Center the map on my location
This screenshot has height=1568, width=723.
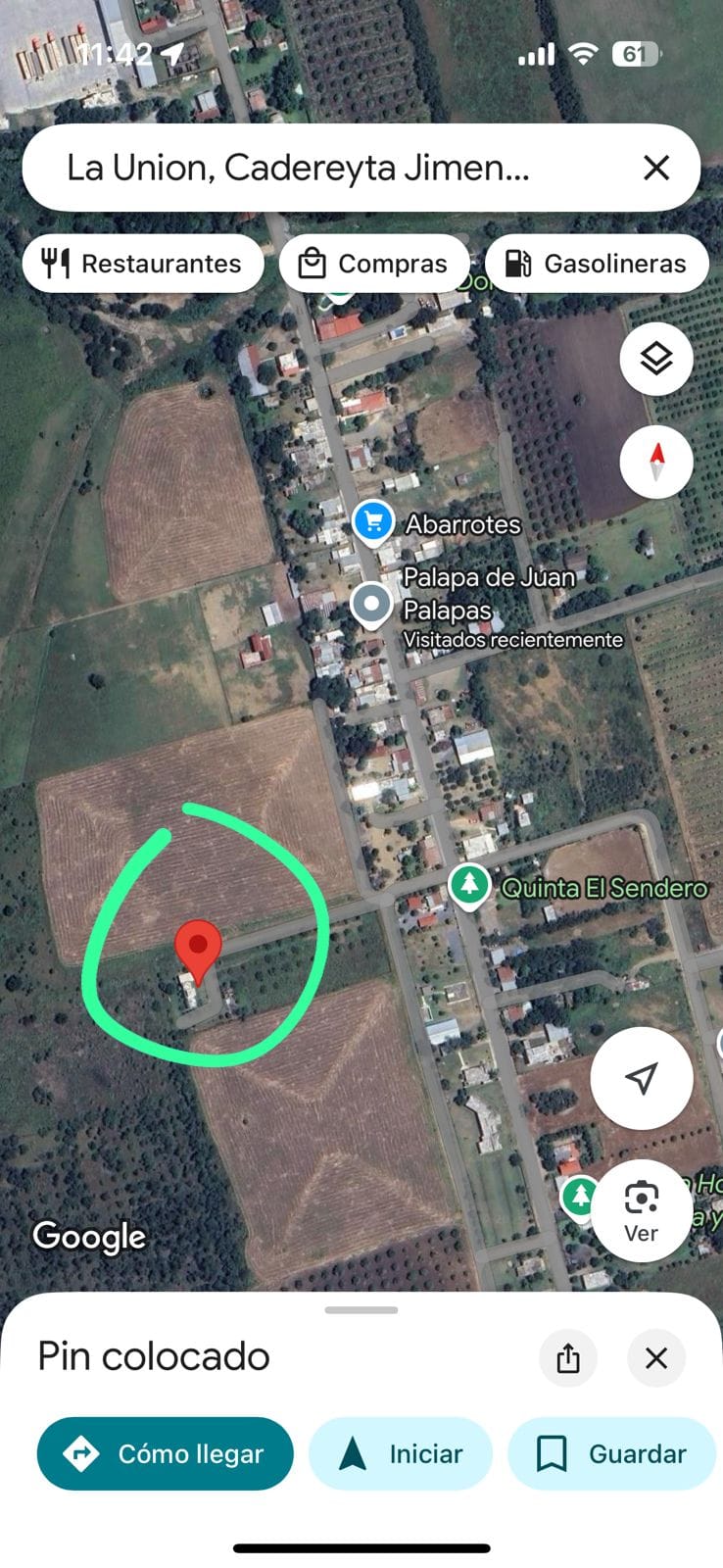[641, 1078]
